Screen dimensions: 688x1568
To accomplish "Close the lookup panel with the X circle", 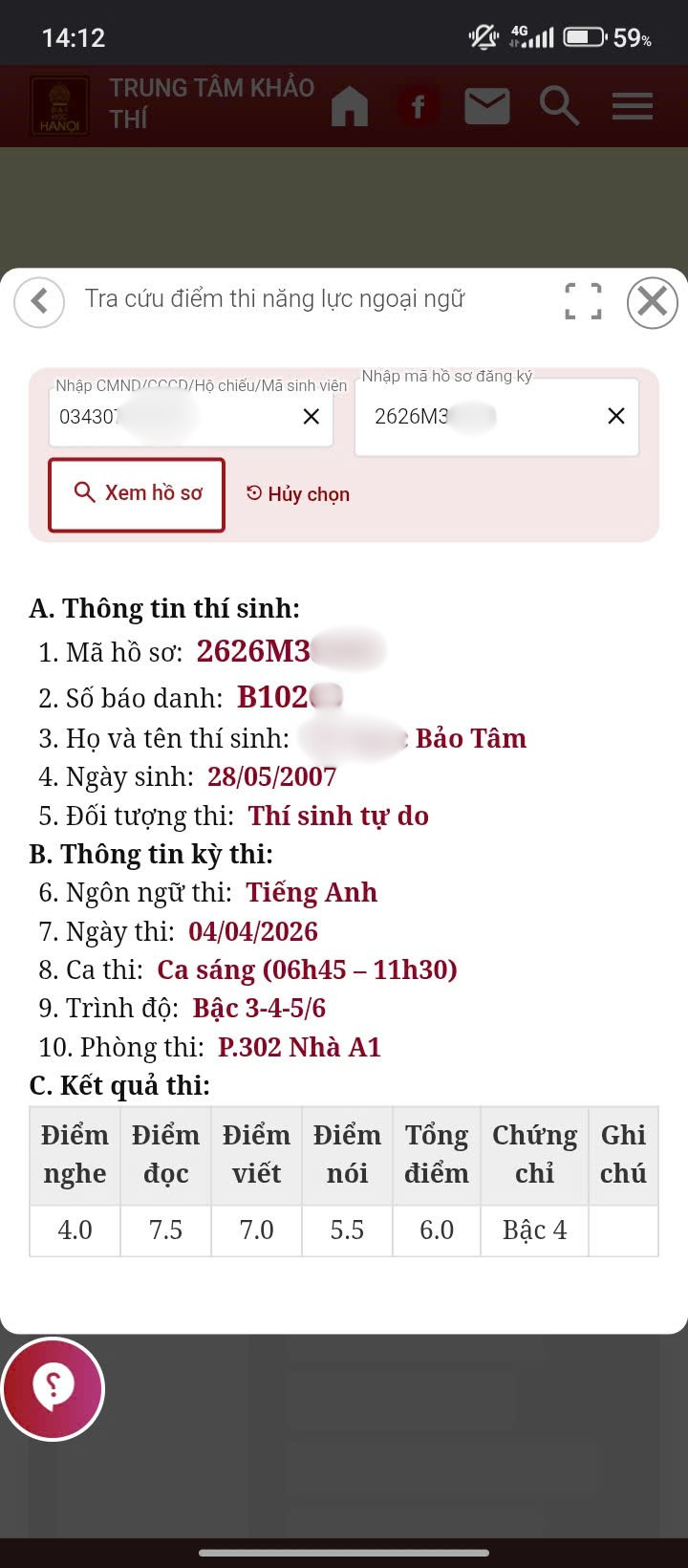I will click(x=652, y=301).
